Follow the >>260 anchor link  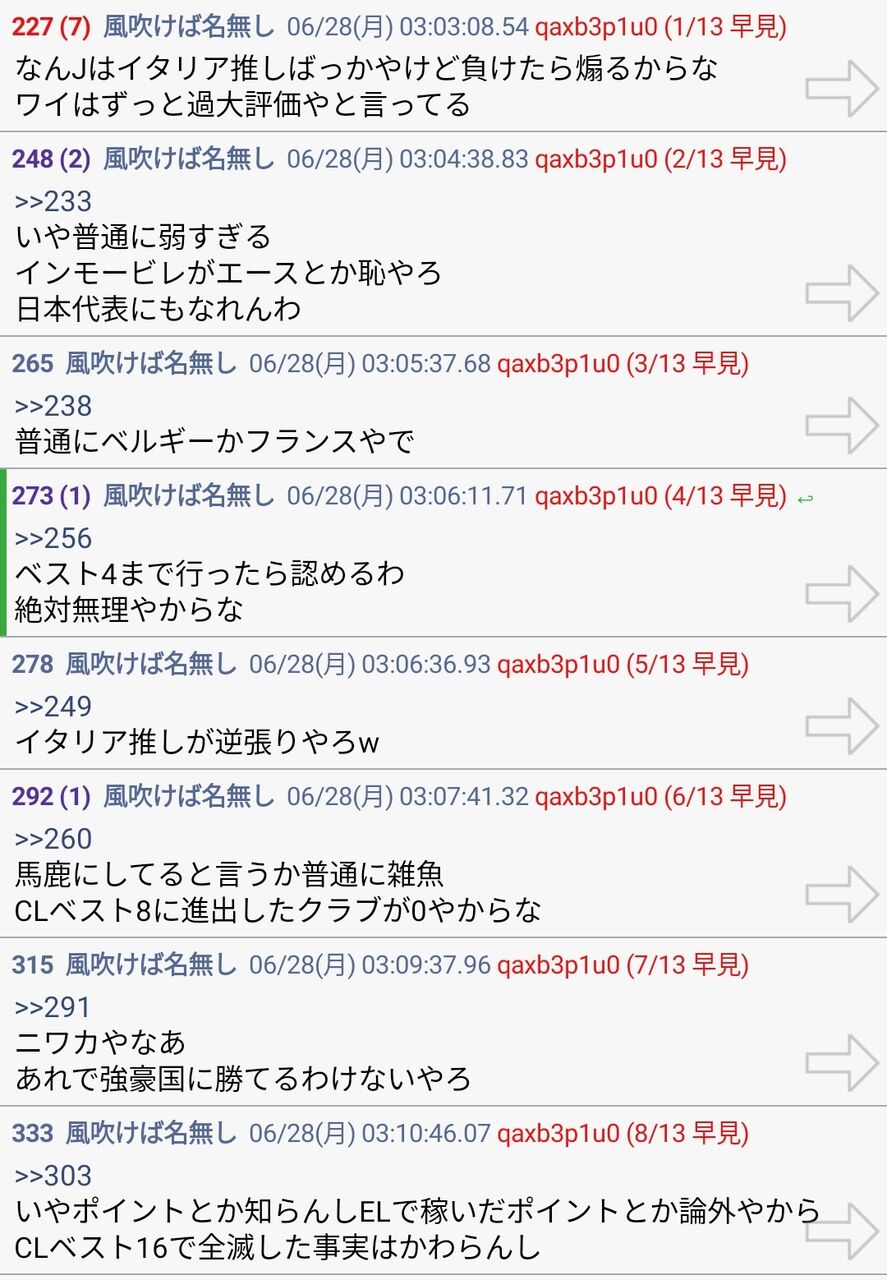pos(53,839)
